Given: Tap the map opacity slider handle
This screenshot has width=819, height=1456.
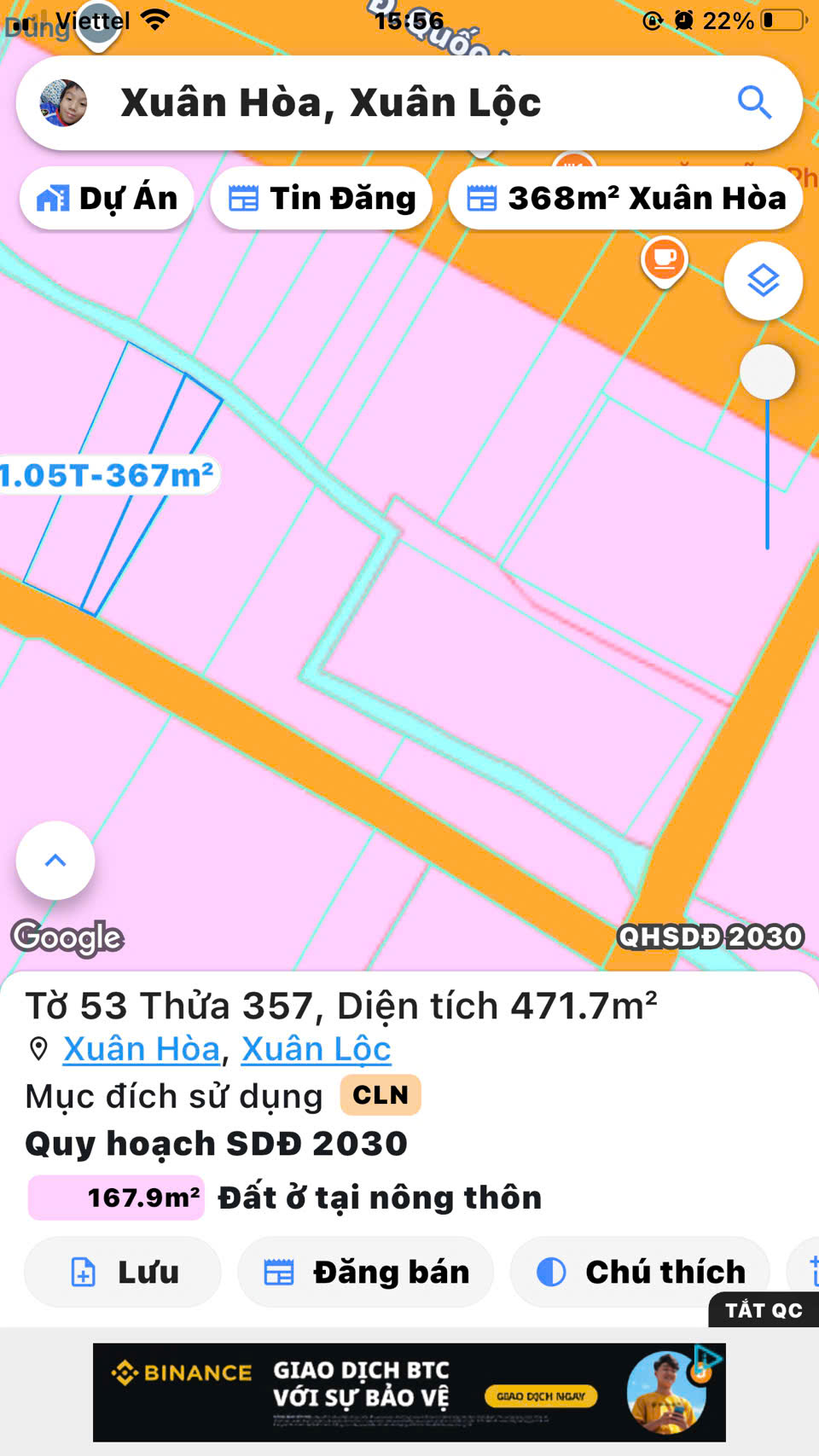Looking at the screenshot, I should tap(767, 372).
